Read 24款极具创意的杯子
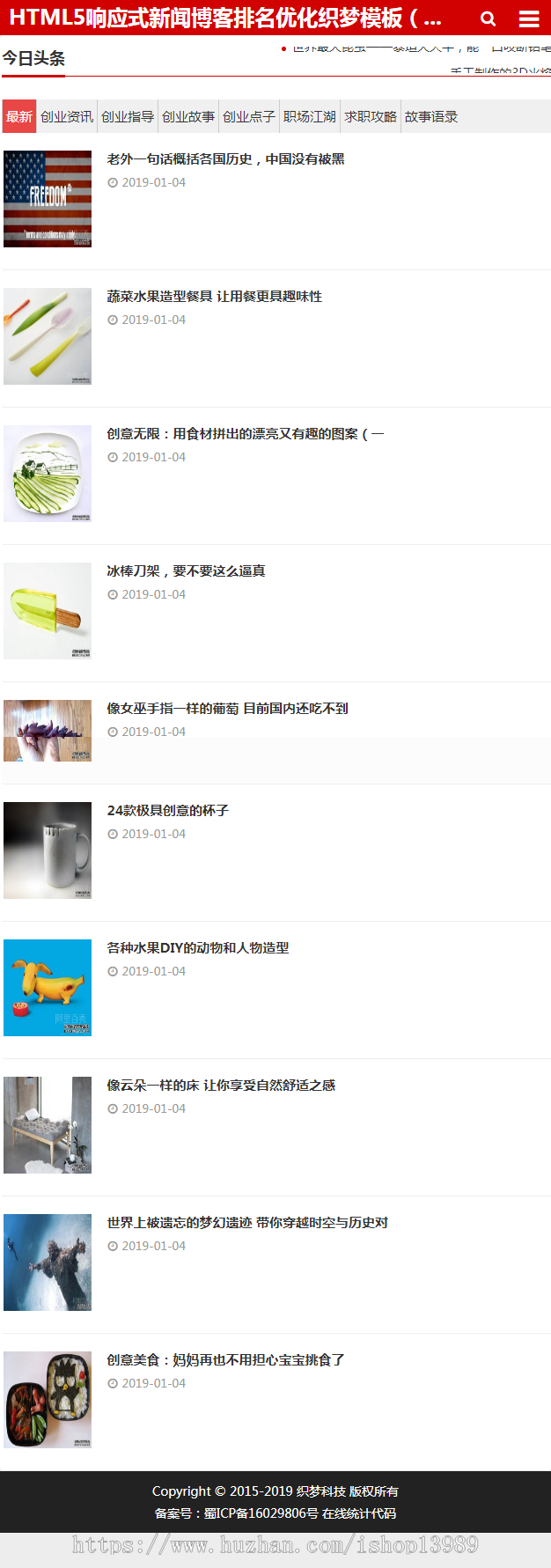This screenshot has height=1568, width=551. (167, 811)
